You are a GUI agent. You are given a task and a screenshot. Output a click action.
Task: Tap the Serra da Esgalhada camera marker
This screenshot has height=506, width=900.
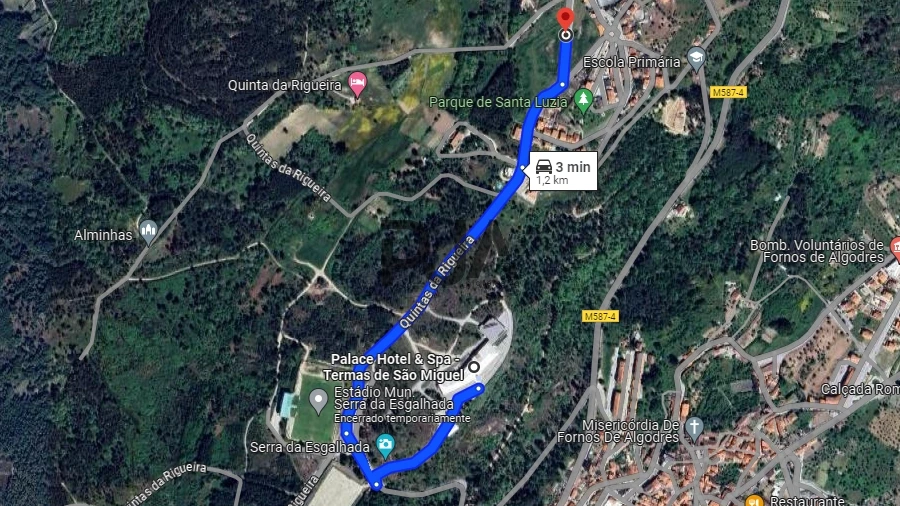[x=385, y=445]
